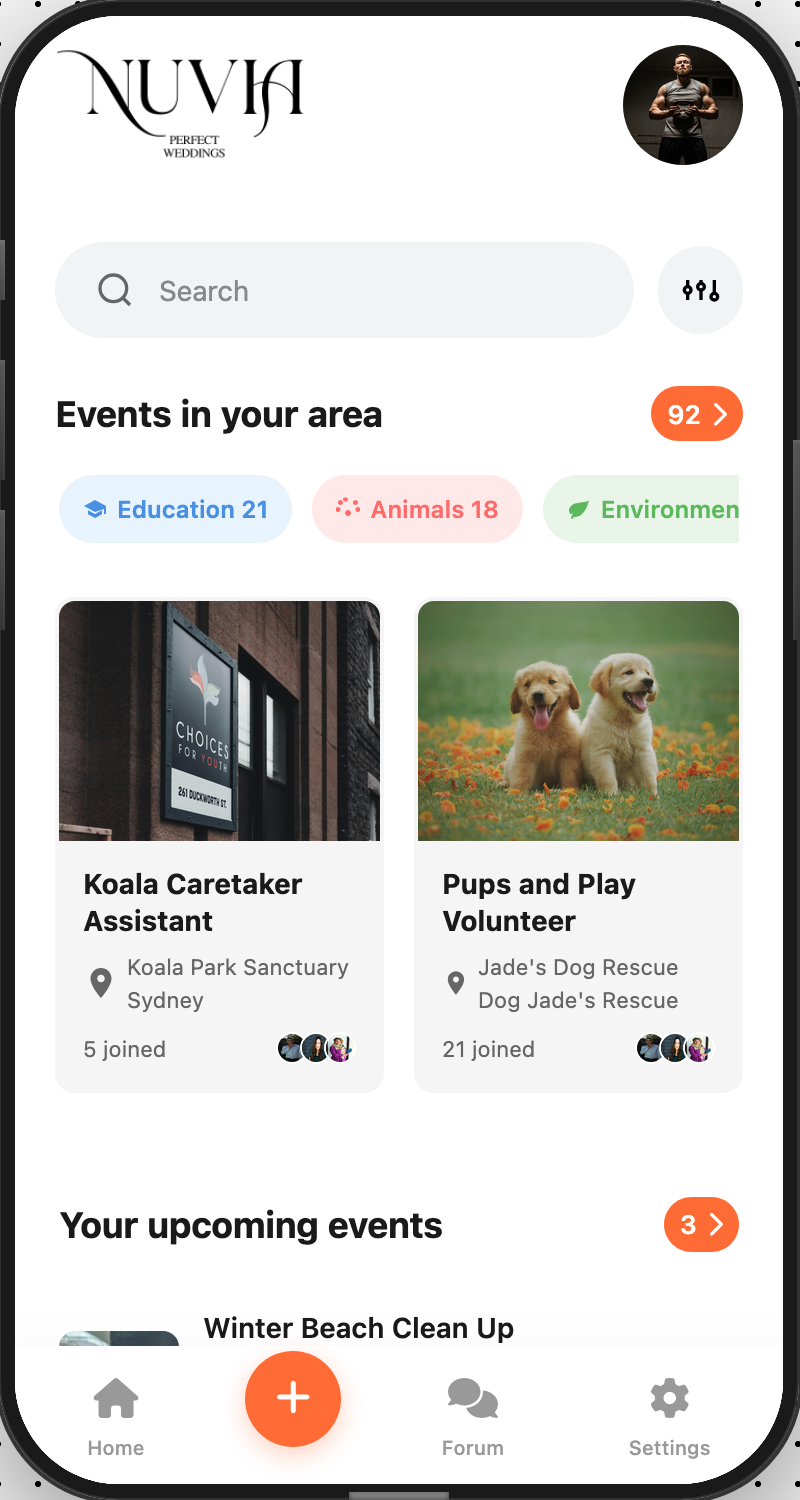Open the filter settings icon
The height and width of the screenshot is (1500, 800).
[700, 291]
